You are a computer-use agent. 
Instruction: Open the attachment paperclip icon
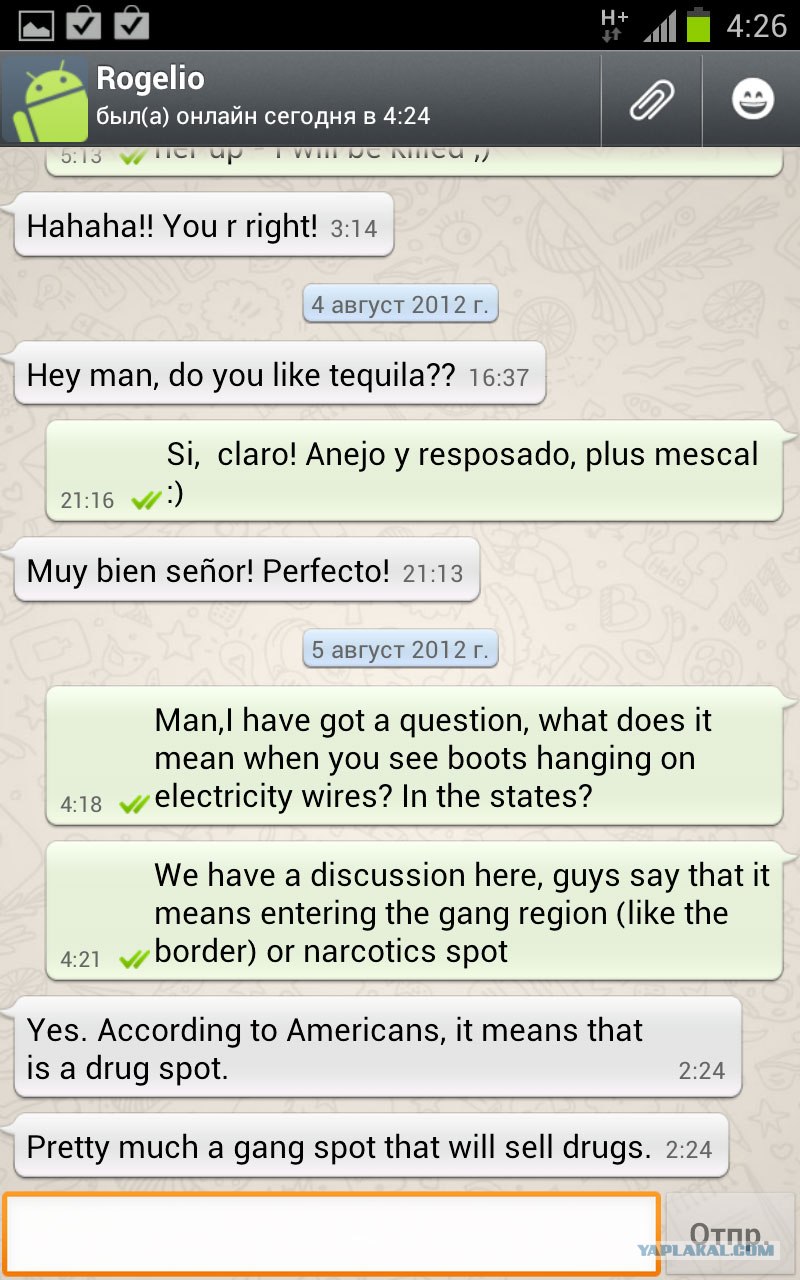click(651, 100)
